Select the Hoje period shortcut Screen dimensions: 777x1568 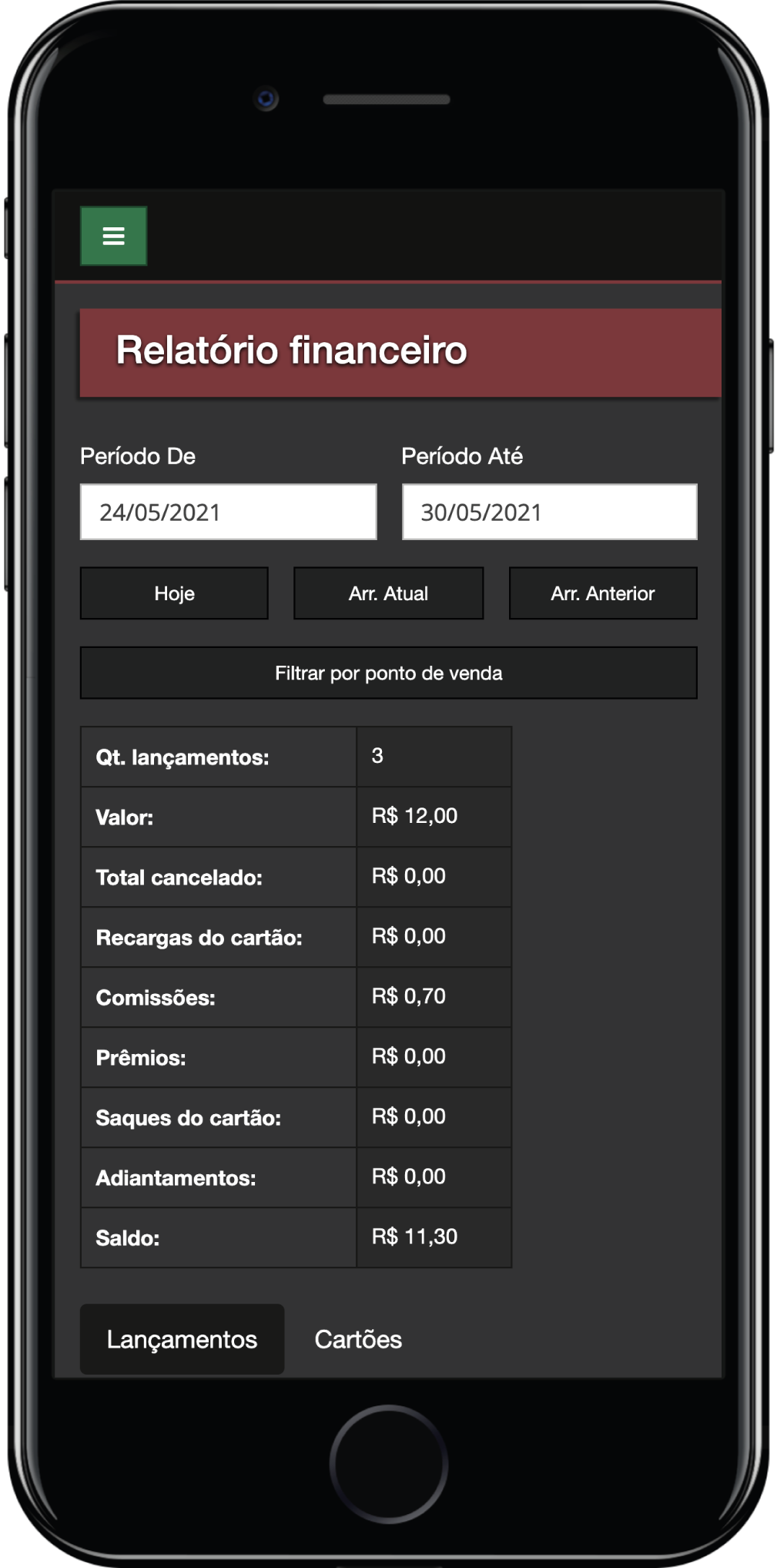coord(174,593)
